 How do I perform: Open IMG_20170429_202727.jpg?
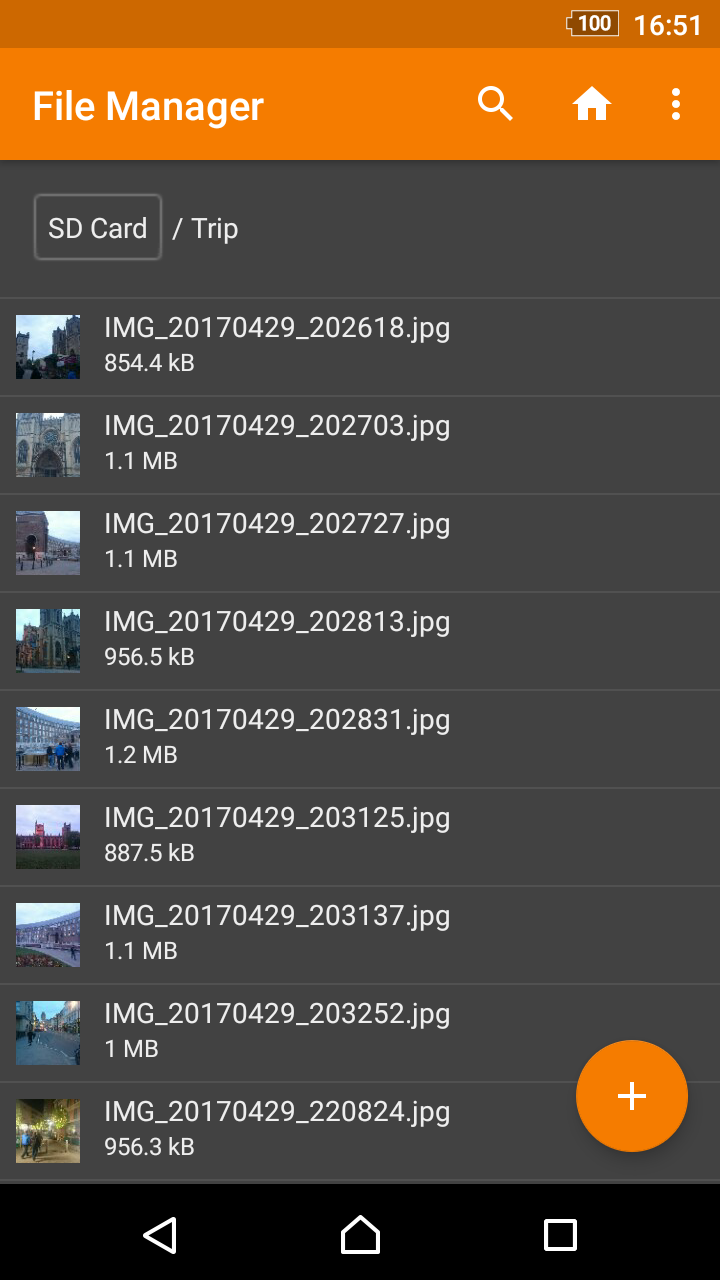click(360, 543)
